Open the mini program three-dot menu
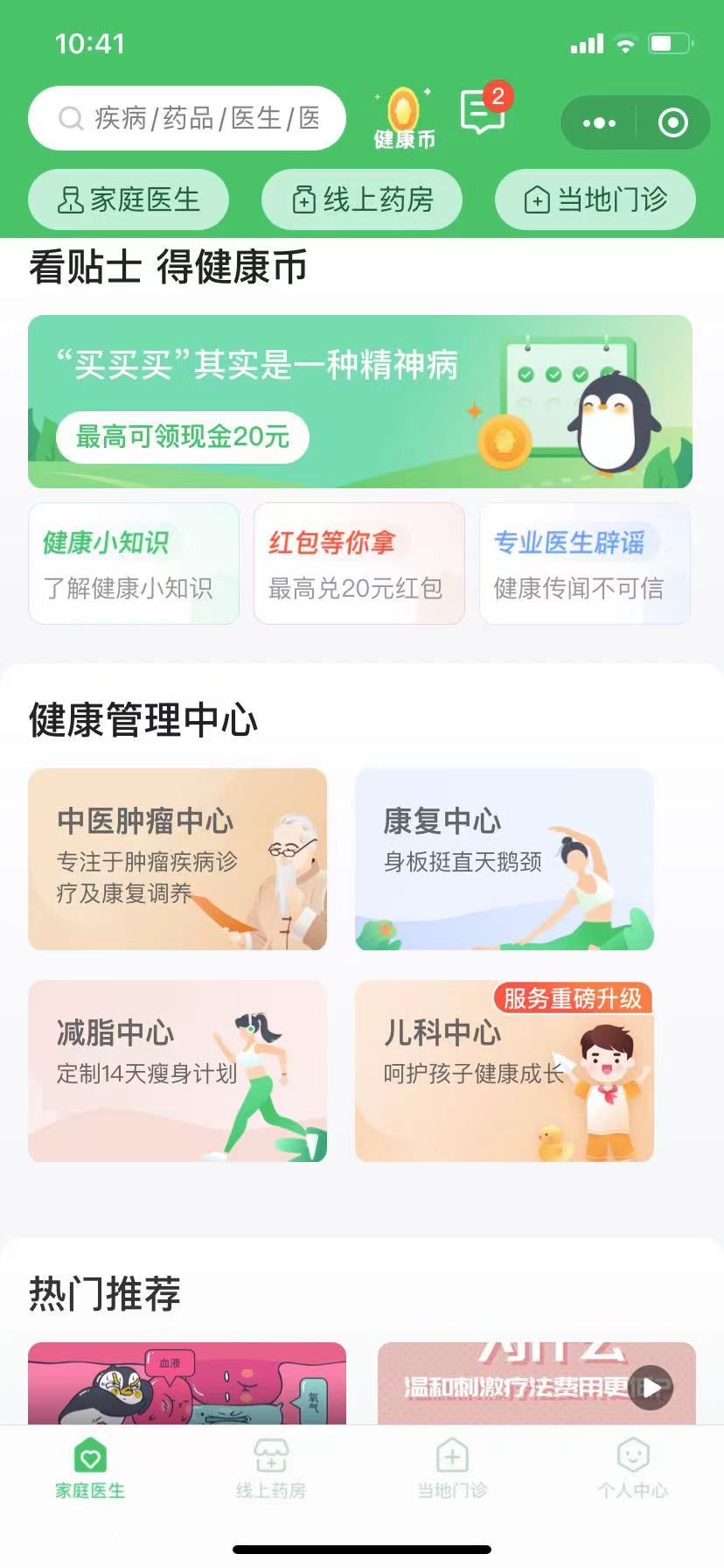 [599, 122]
